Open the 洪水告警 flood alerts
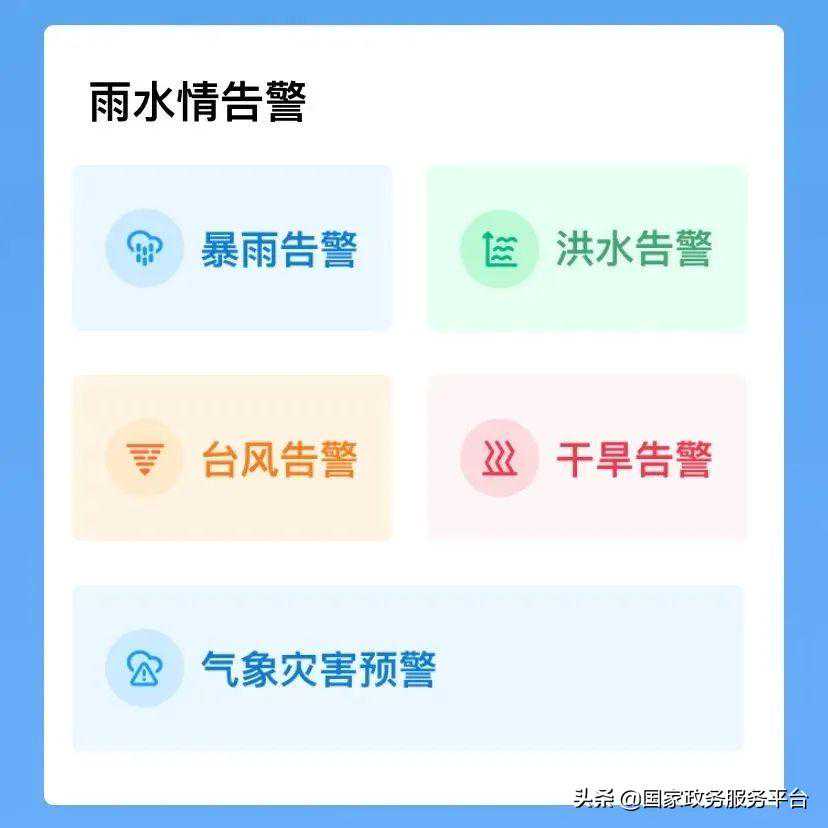Image resolution: width=828 pixels, height=828 pixels. click(587, 248)
